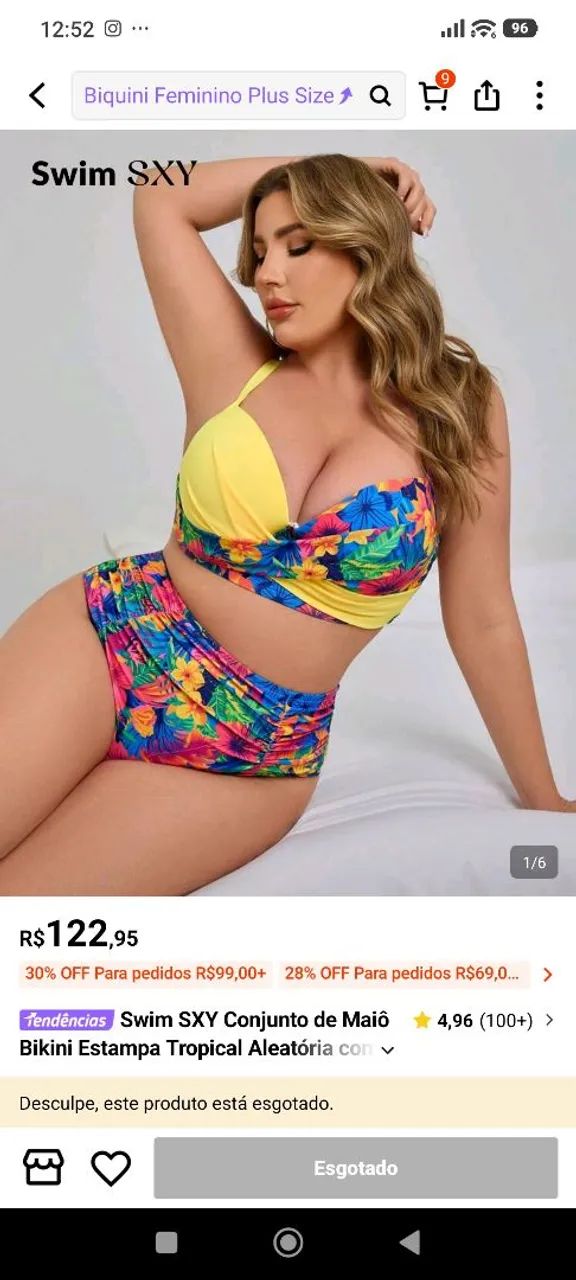View the 30% OFF coupon offer
576x1280 pixels.
[146, 973]
